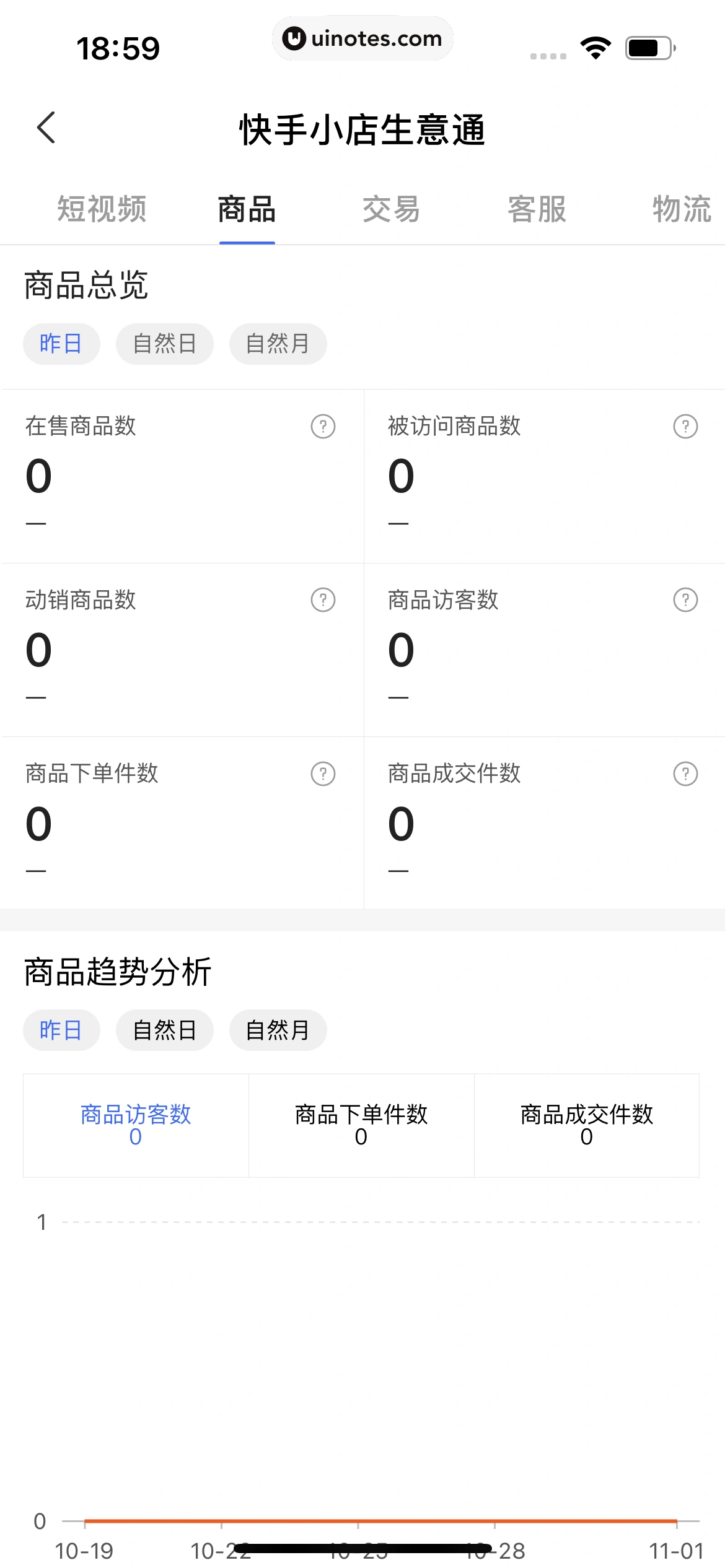Choose 自然日 under 商品趋势分析
Screen dimensions: 725x1568
pos(164,1030)
